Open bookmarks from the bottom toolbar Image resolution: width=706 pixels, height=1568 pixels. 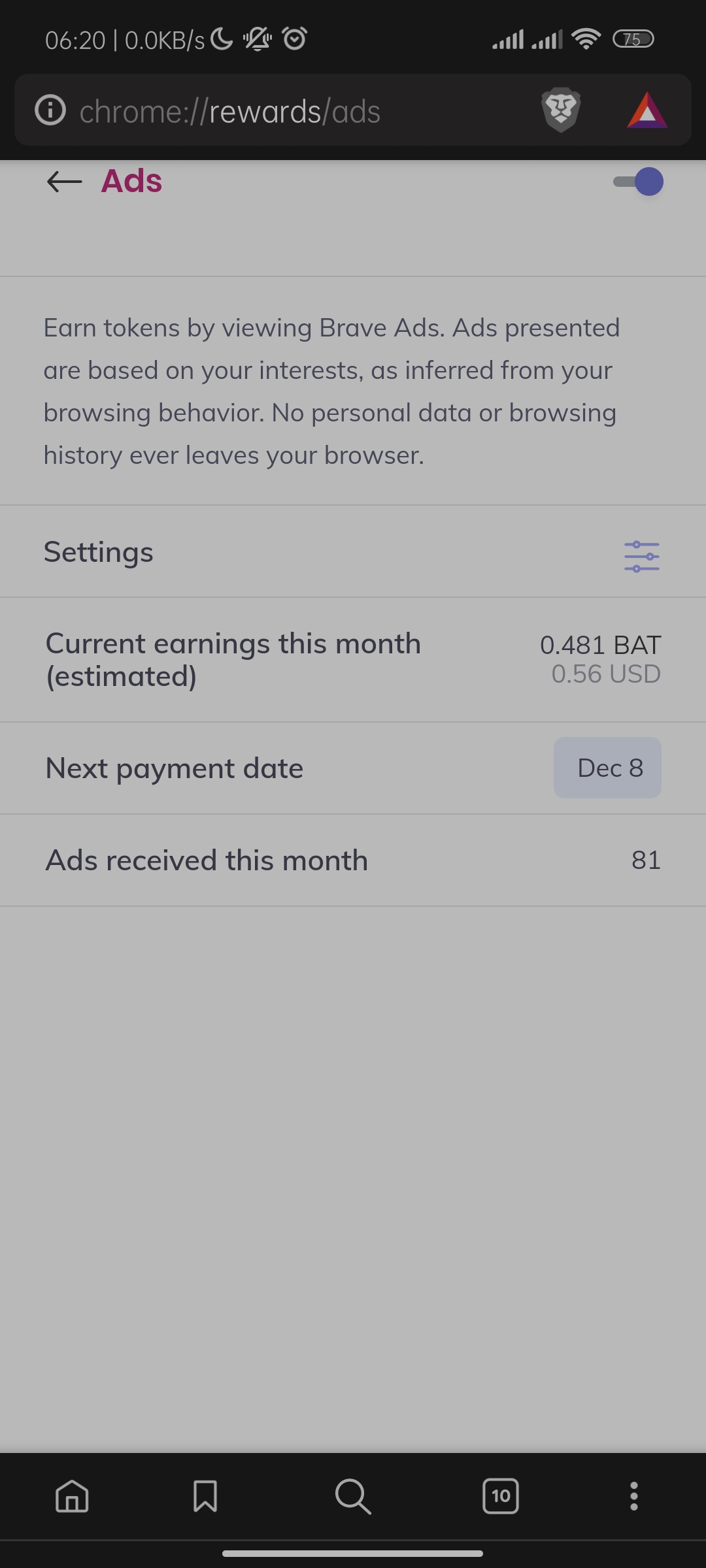205,1496
